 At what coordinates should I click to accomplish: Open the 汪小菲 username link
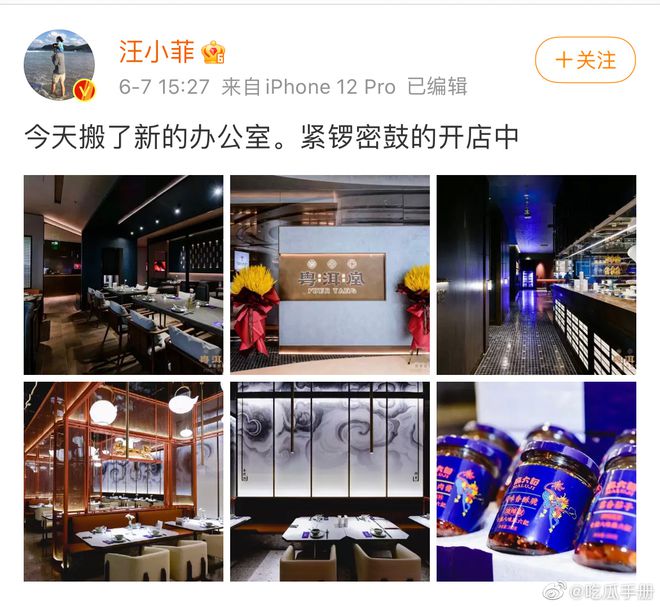pos(157,51)
